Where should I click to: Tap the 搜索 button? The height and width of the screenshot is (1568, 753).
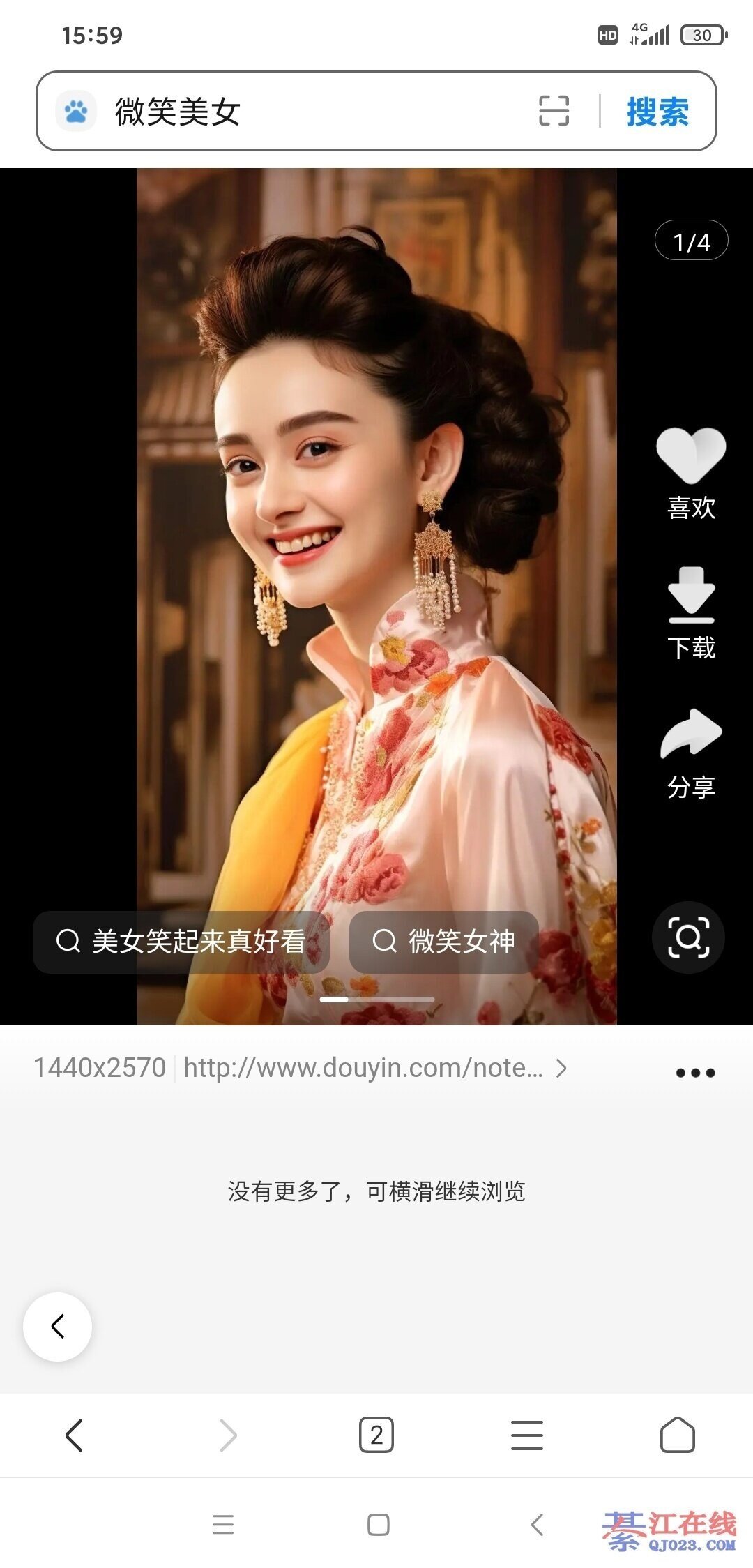point(657,112)
